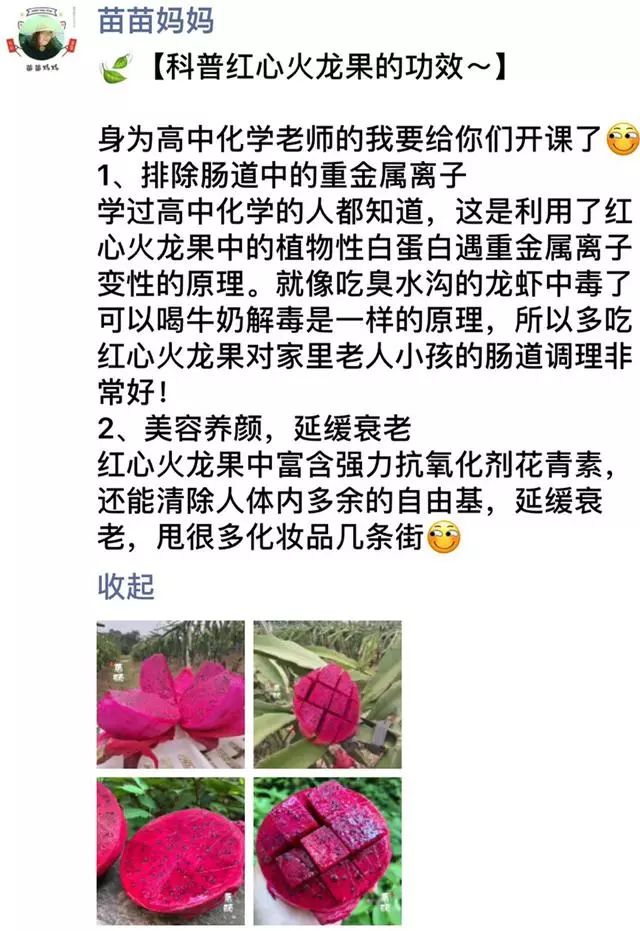This screenshot has height=931, width=640.
Task: Open the photo of the halved red dragon fruit
Action: [x=170, y=851]
